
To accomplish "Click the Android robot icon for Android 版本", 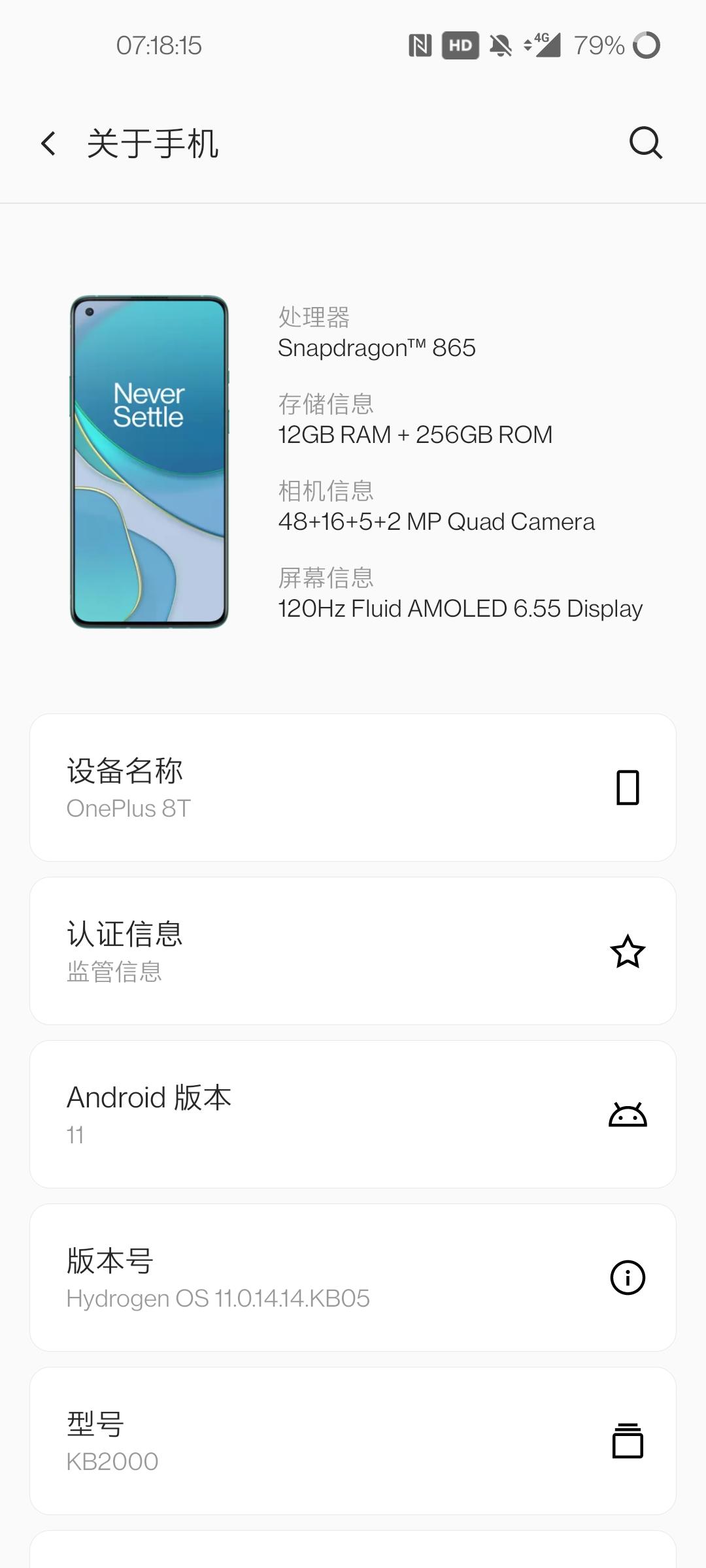I will [627, 1114].
